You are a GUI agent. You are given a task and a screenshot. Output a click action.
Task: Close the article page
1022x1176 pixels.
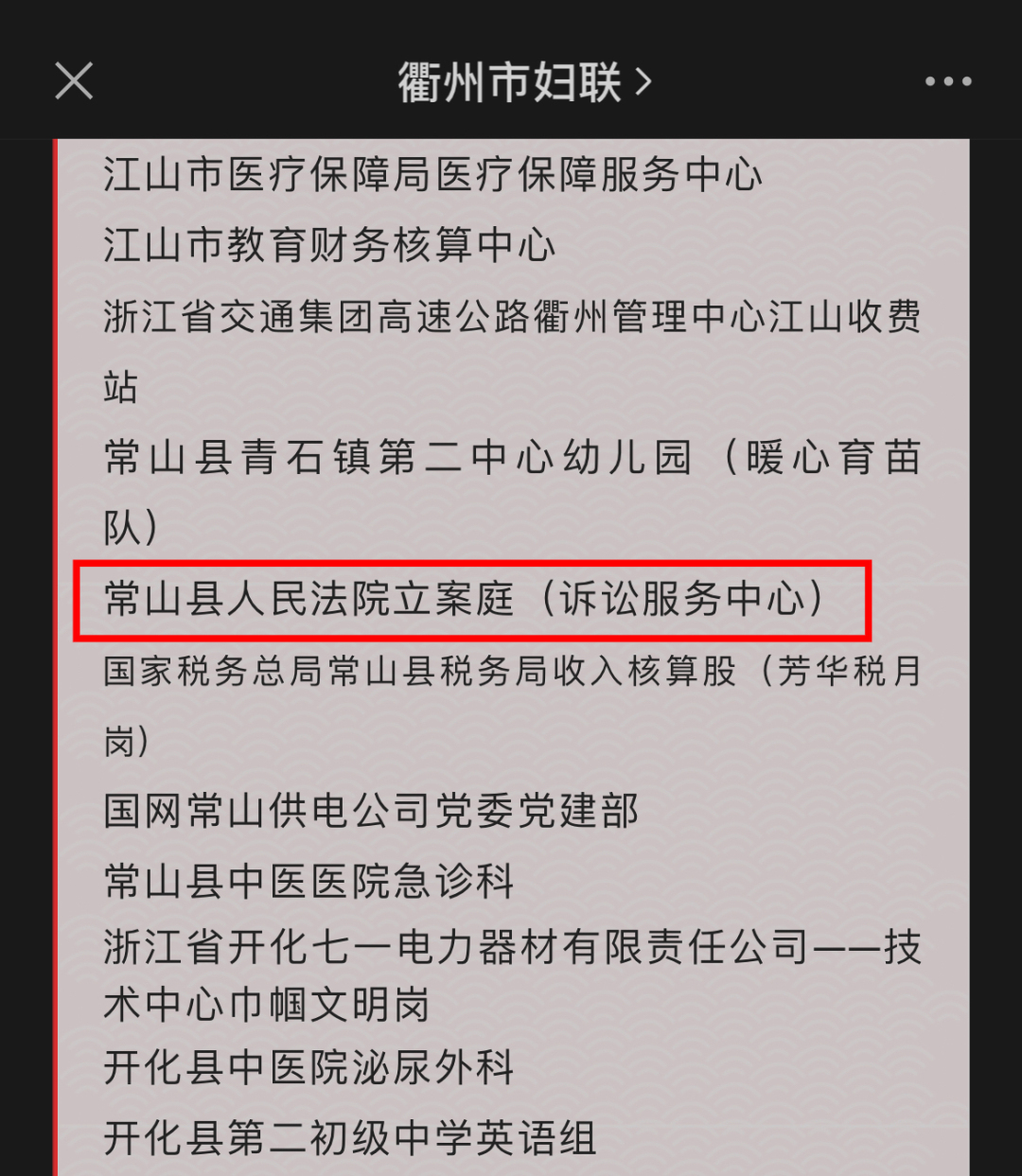click(x=74, y=81)
